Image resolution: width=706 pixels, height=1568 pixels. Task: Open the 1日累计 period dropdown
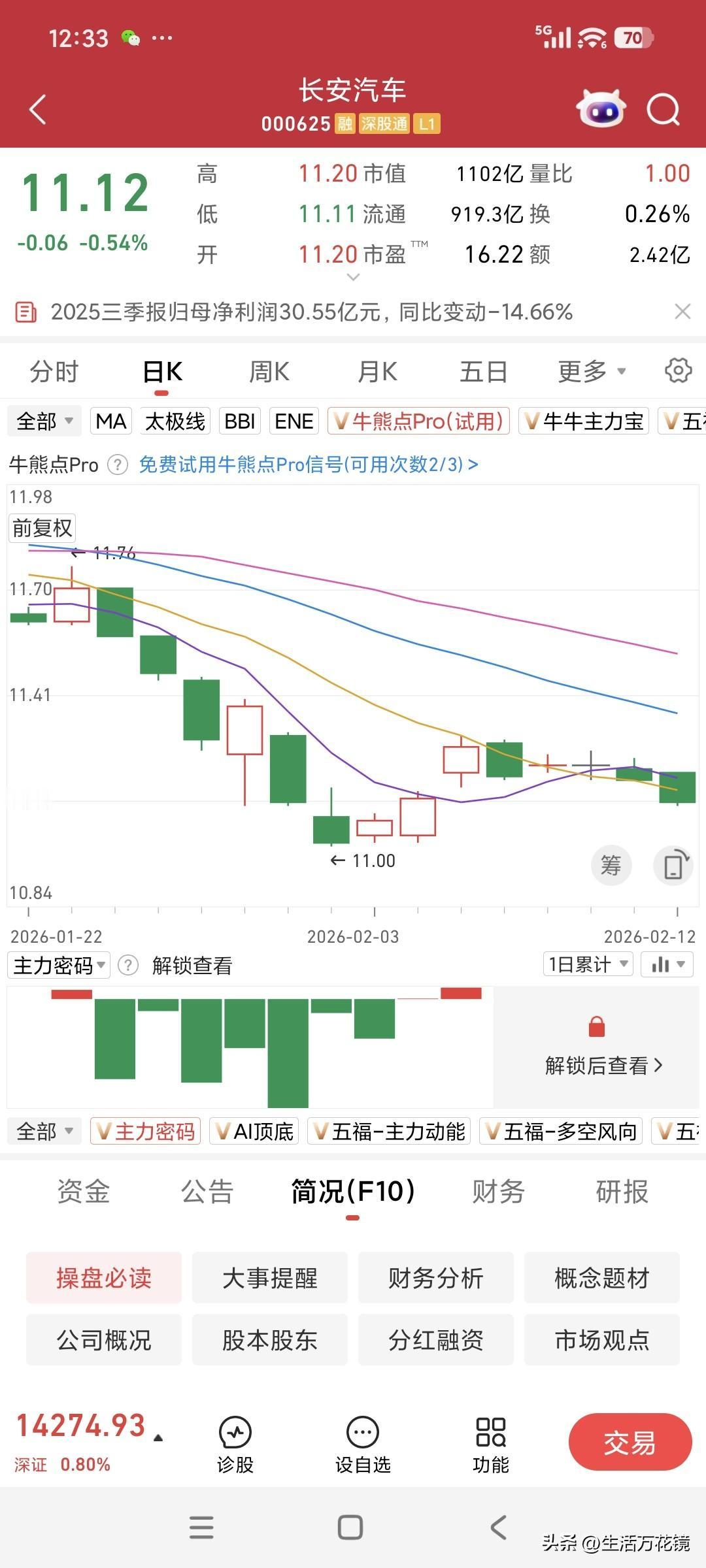(x=587, y=964)
